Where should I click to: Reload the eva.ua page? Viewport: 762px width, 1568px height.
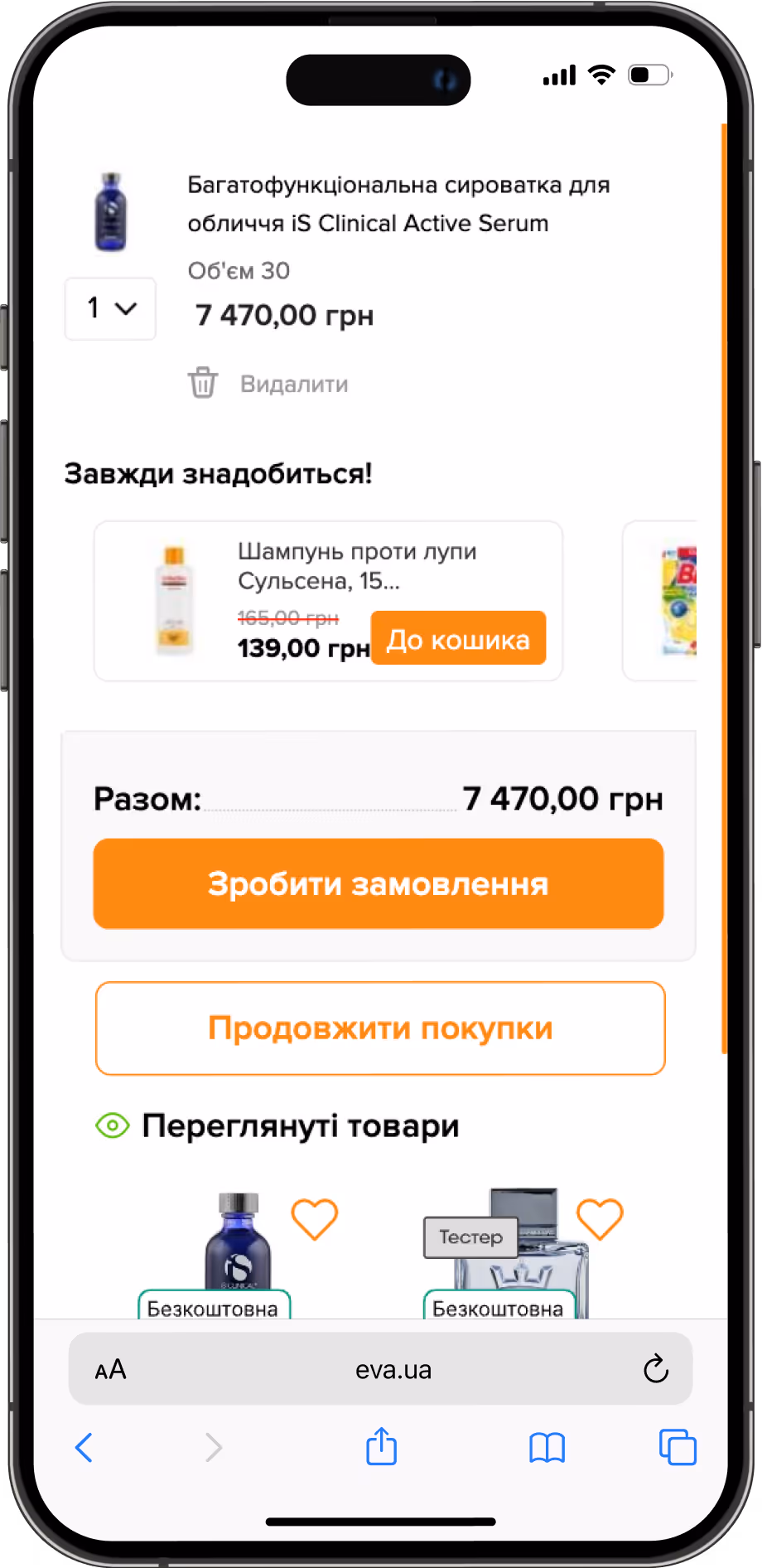[x=655, y=1369]
